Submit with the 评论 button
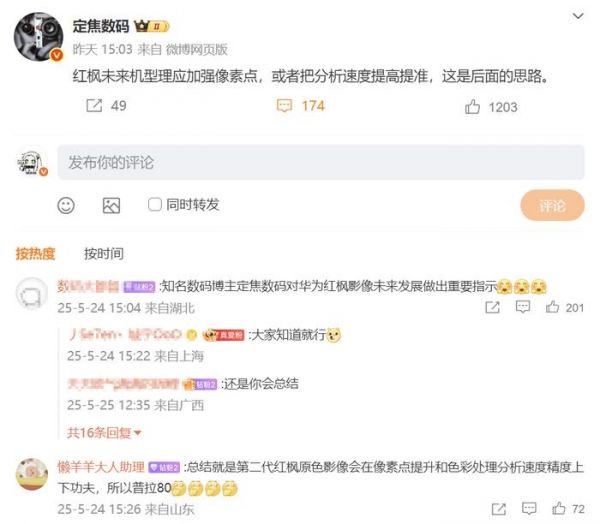Viewport: 600px width, 524px height. pyautogui.click(x=551, y=205)
